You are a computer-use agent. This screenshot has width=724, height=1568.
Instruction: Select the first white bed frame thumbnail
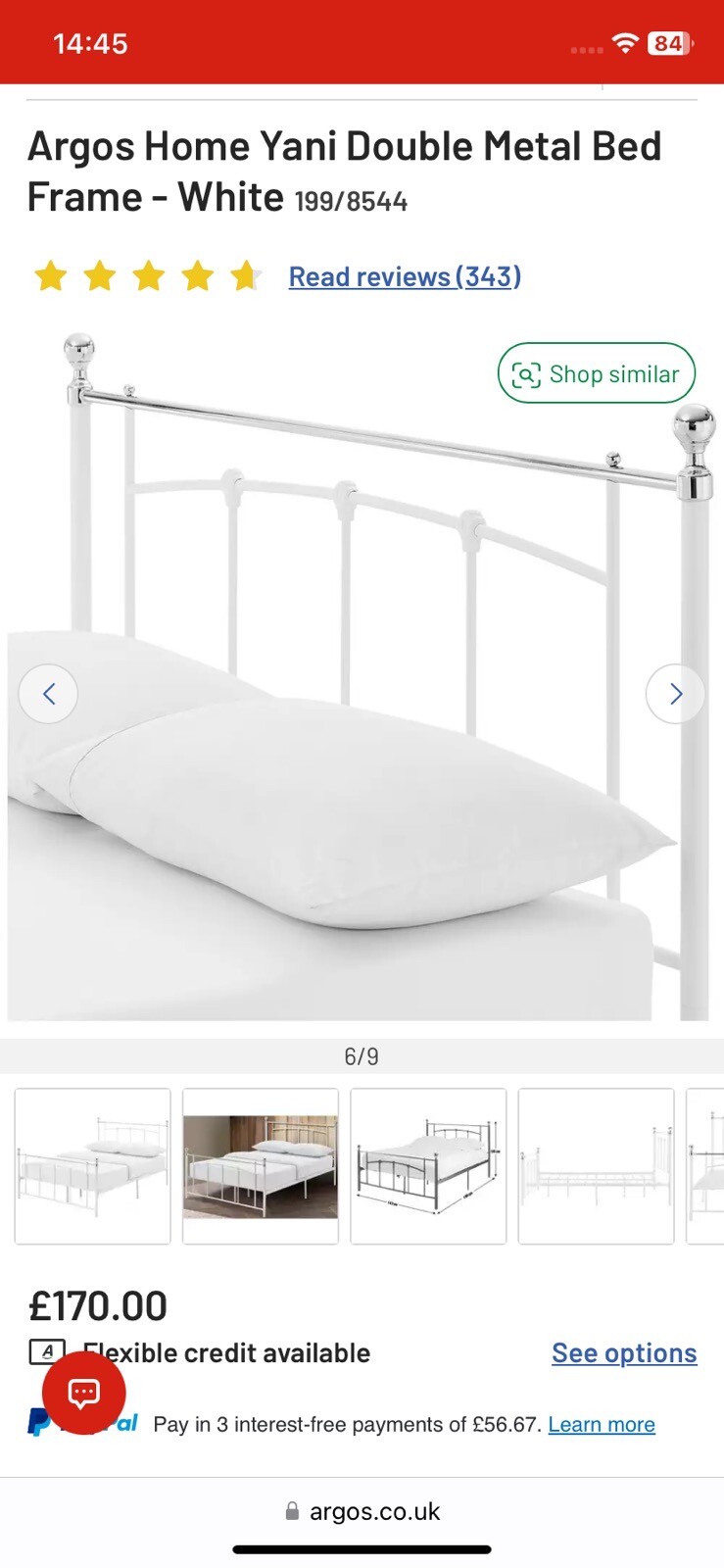(x=91, y=1165)
